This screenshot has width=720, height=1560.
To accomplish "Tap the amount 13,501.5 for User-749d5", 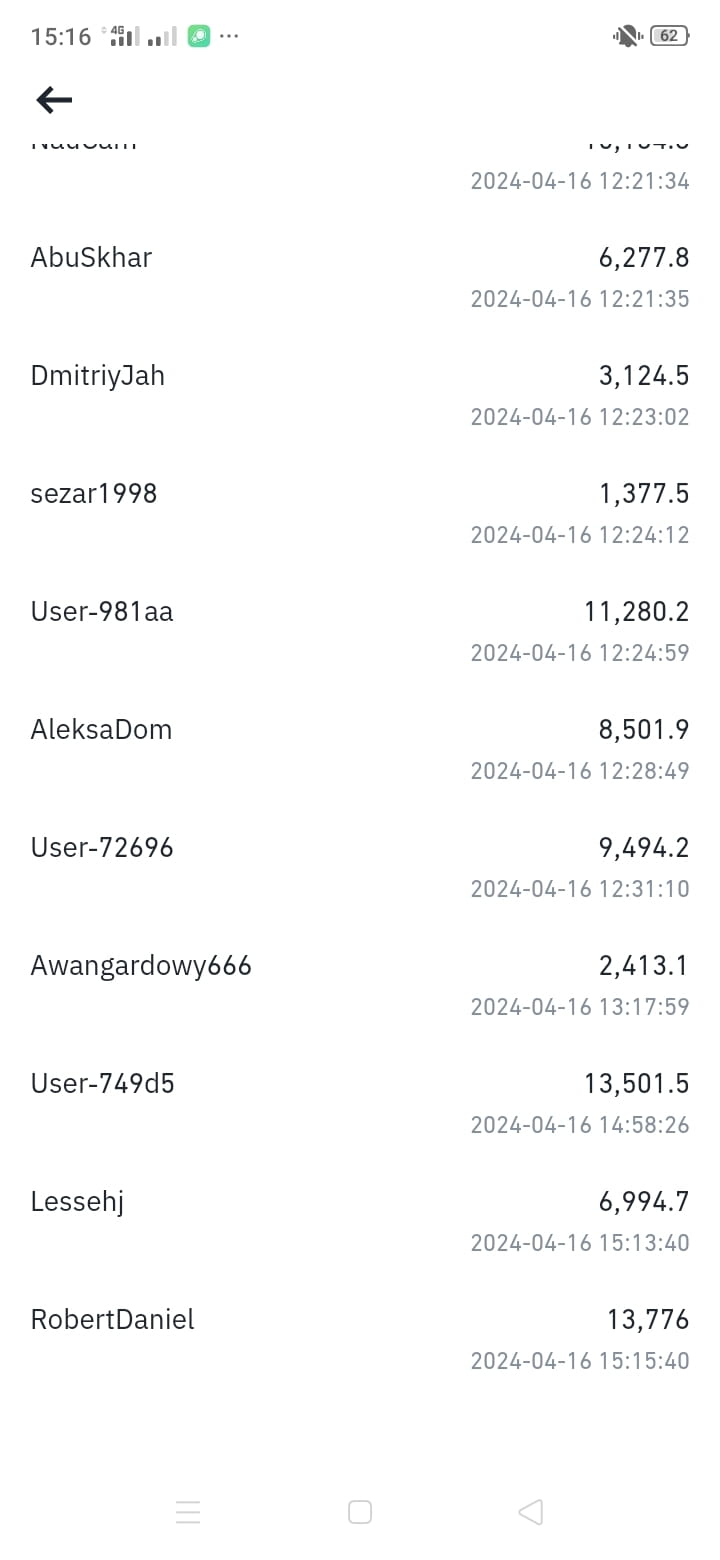I will point(637,1083).
